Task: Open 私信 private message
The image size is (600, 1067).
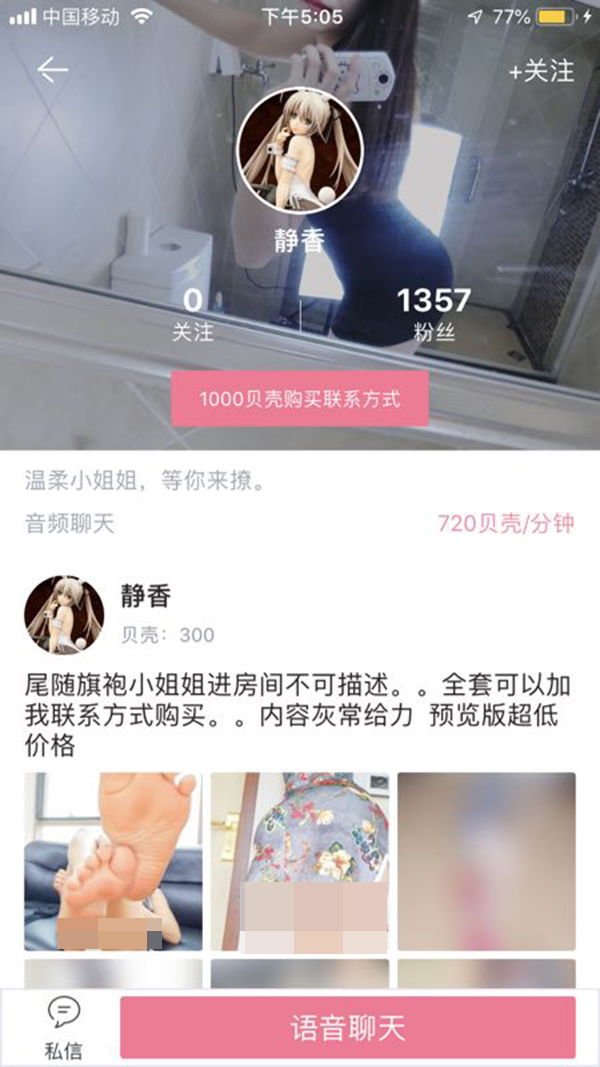Action: click(63, 1027)
